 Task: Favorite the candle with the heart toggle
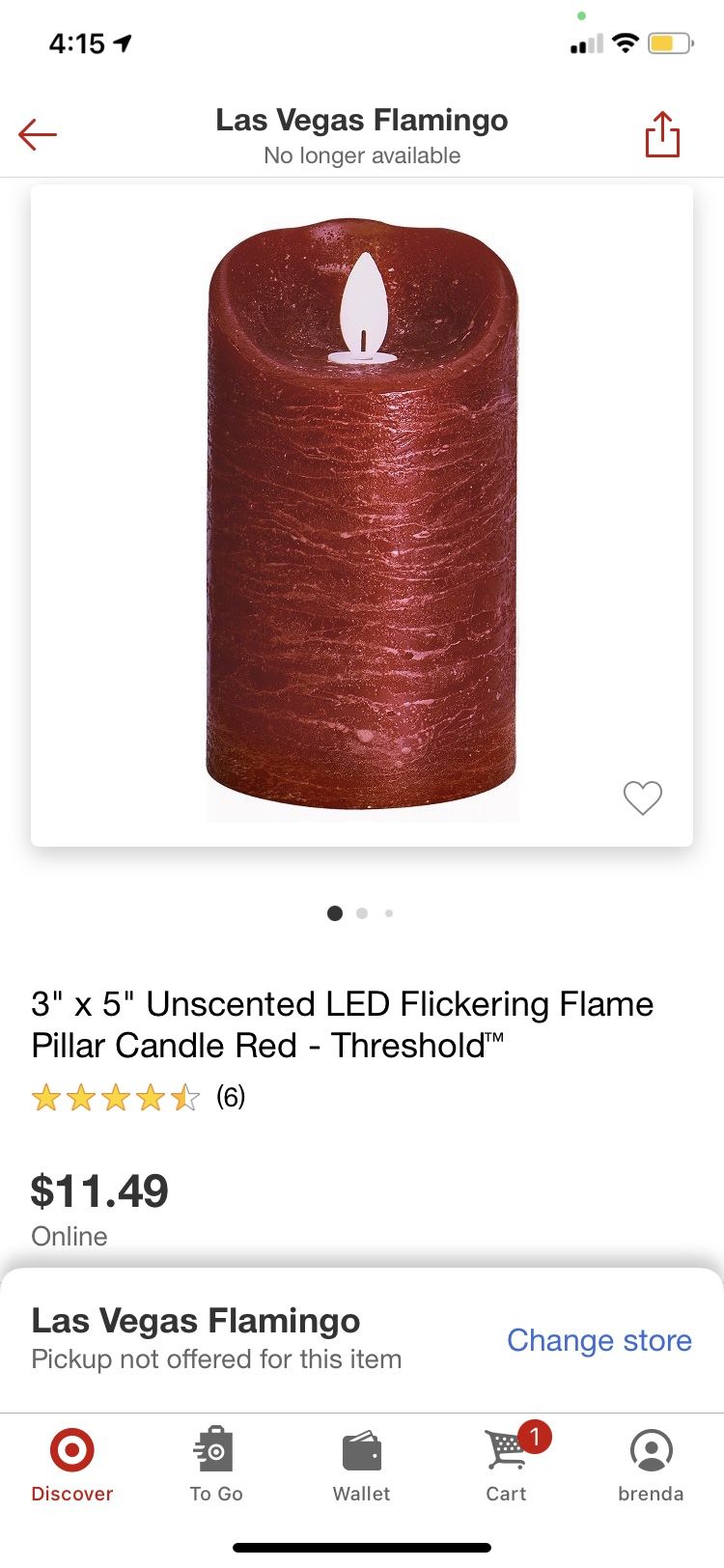coord(642,798)
